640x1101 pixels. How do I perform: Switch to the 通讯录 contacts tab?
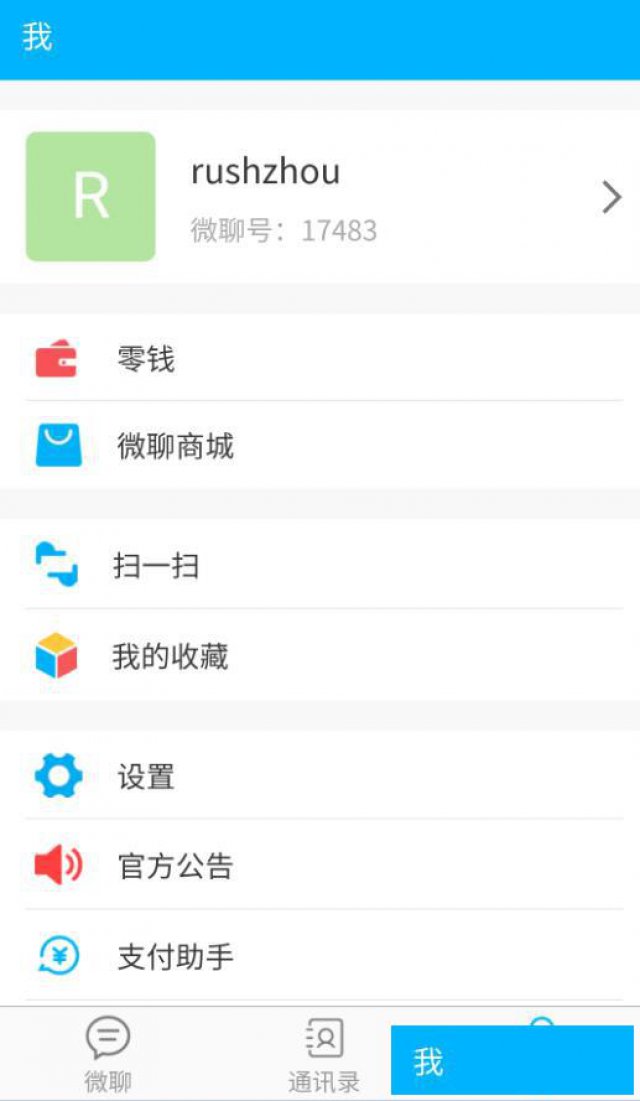(x=323, y=1055)
